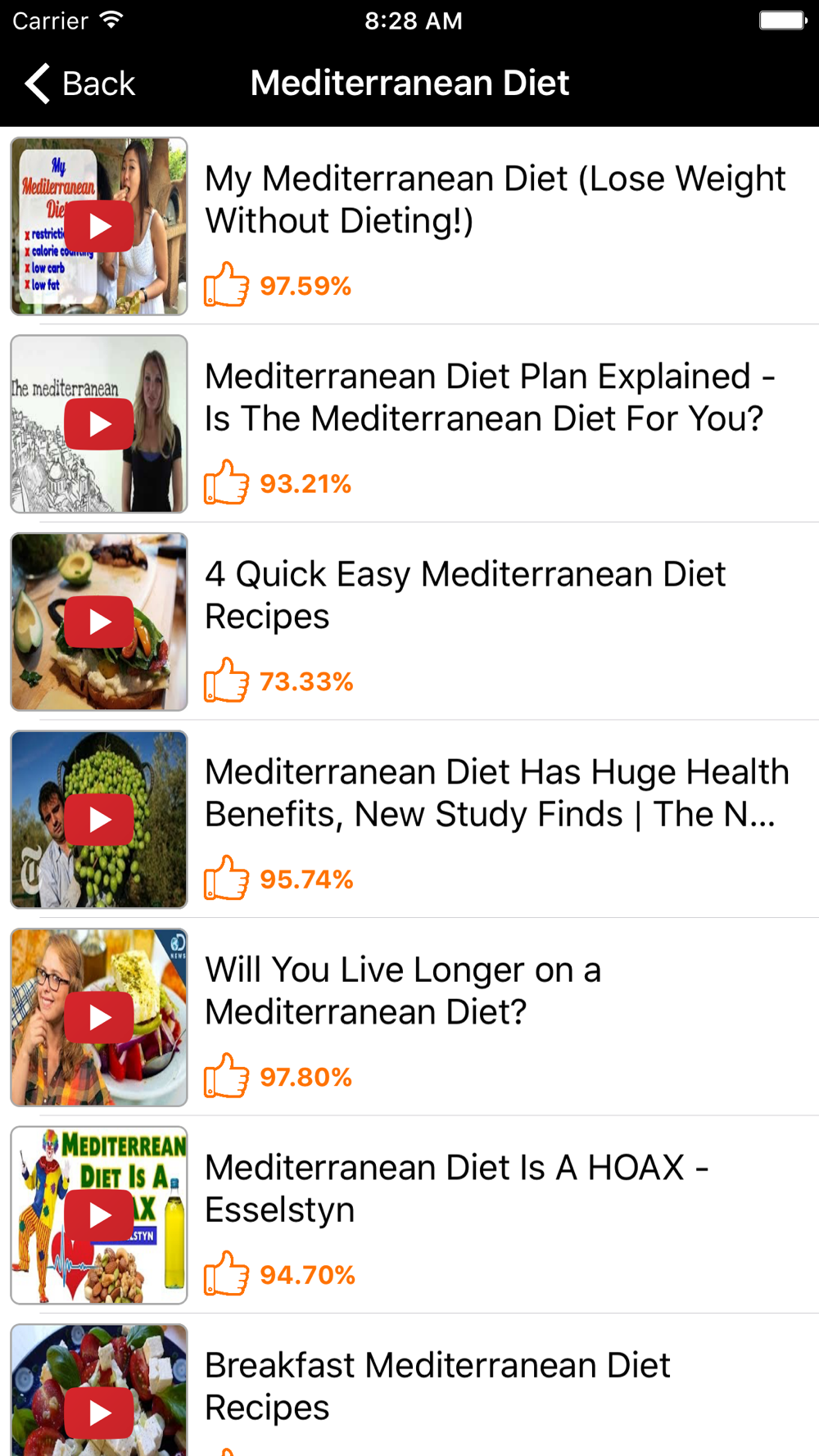
Task: Open 'Mediterranean Diet Has Huge Health Benefits' video
Action: click(x=409, y=819)
